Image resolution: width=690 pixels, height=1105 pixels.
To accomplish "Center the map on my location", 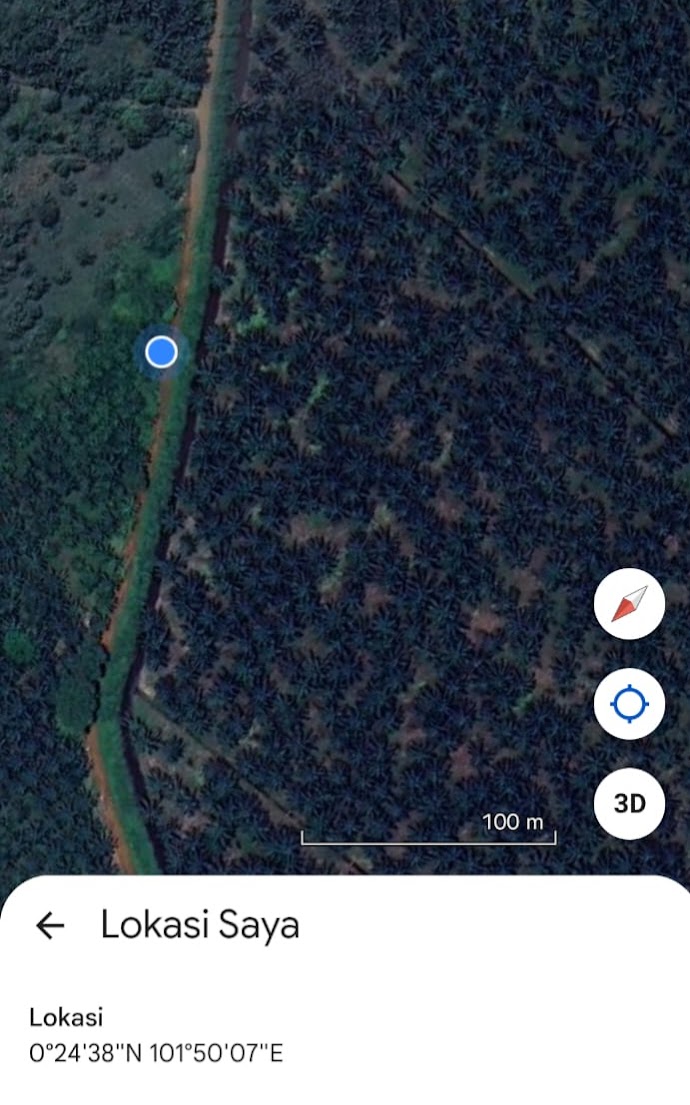I will [x=629, y=704].
